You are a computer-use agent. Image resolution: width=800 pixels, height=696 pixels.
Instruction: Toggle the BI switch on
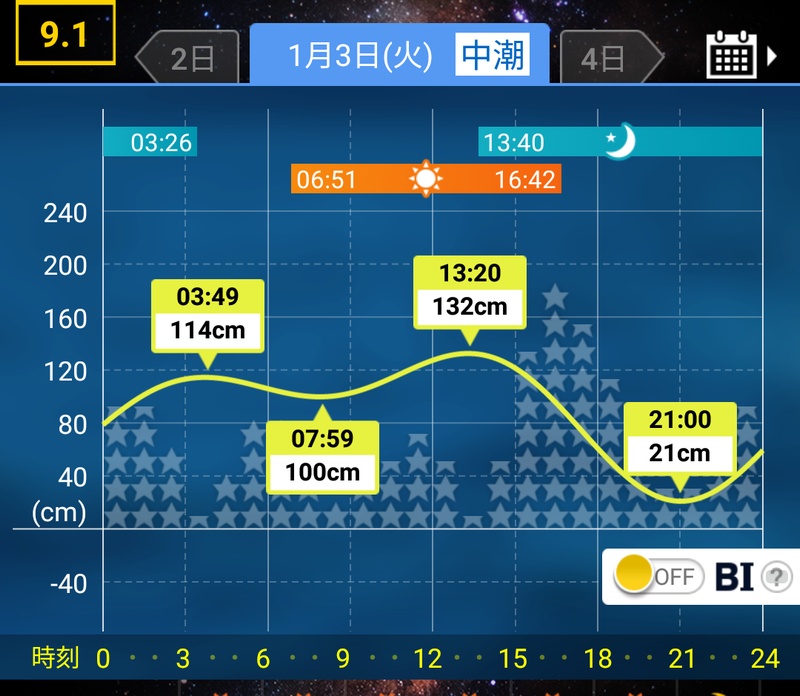coord(656,577)
